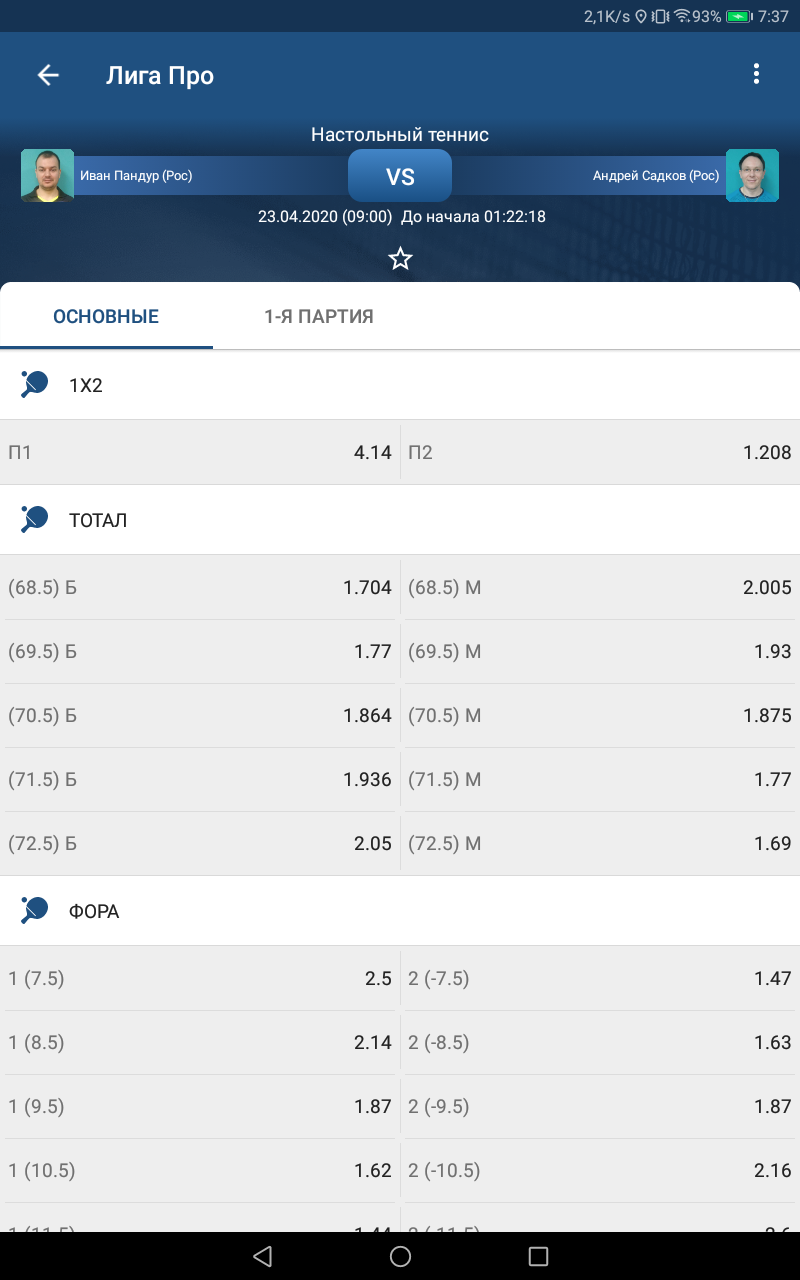
Task: Select handicap 2 (-8.5) at 1.63
Action: (x=600, y=1043)
